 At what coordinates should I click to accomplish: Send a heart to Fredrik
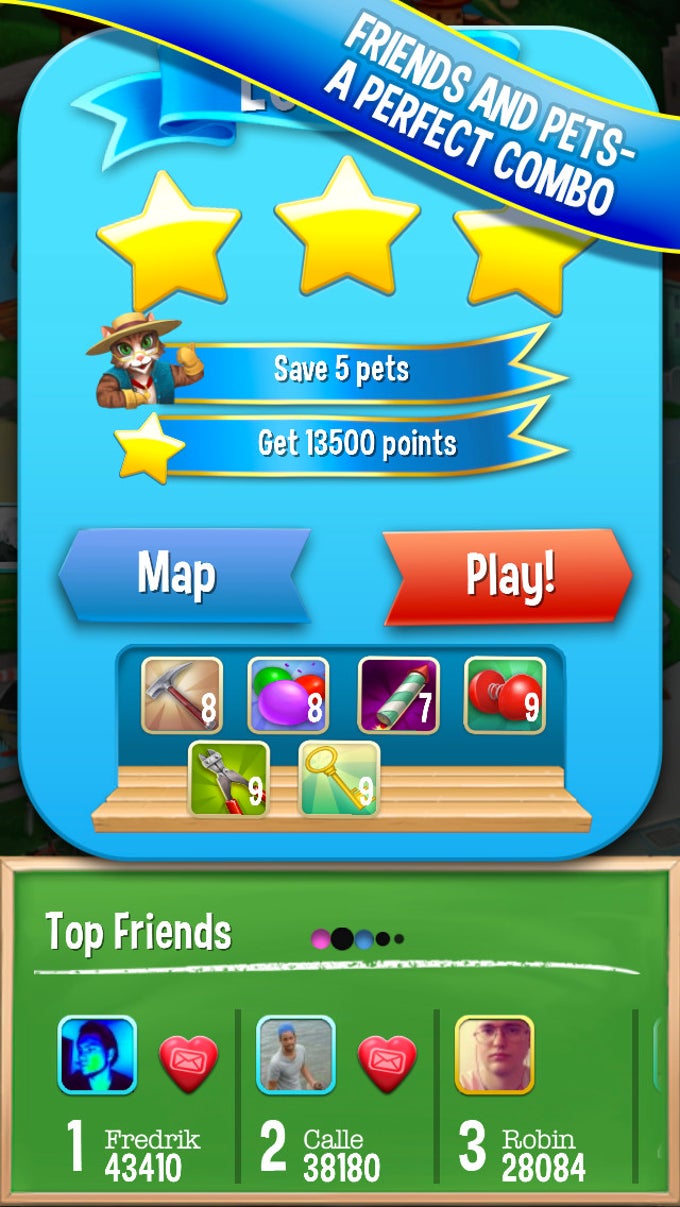click(188, 1064)
